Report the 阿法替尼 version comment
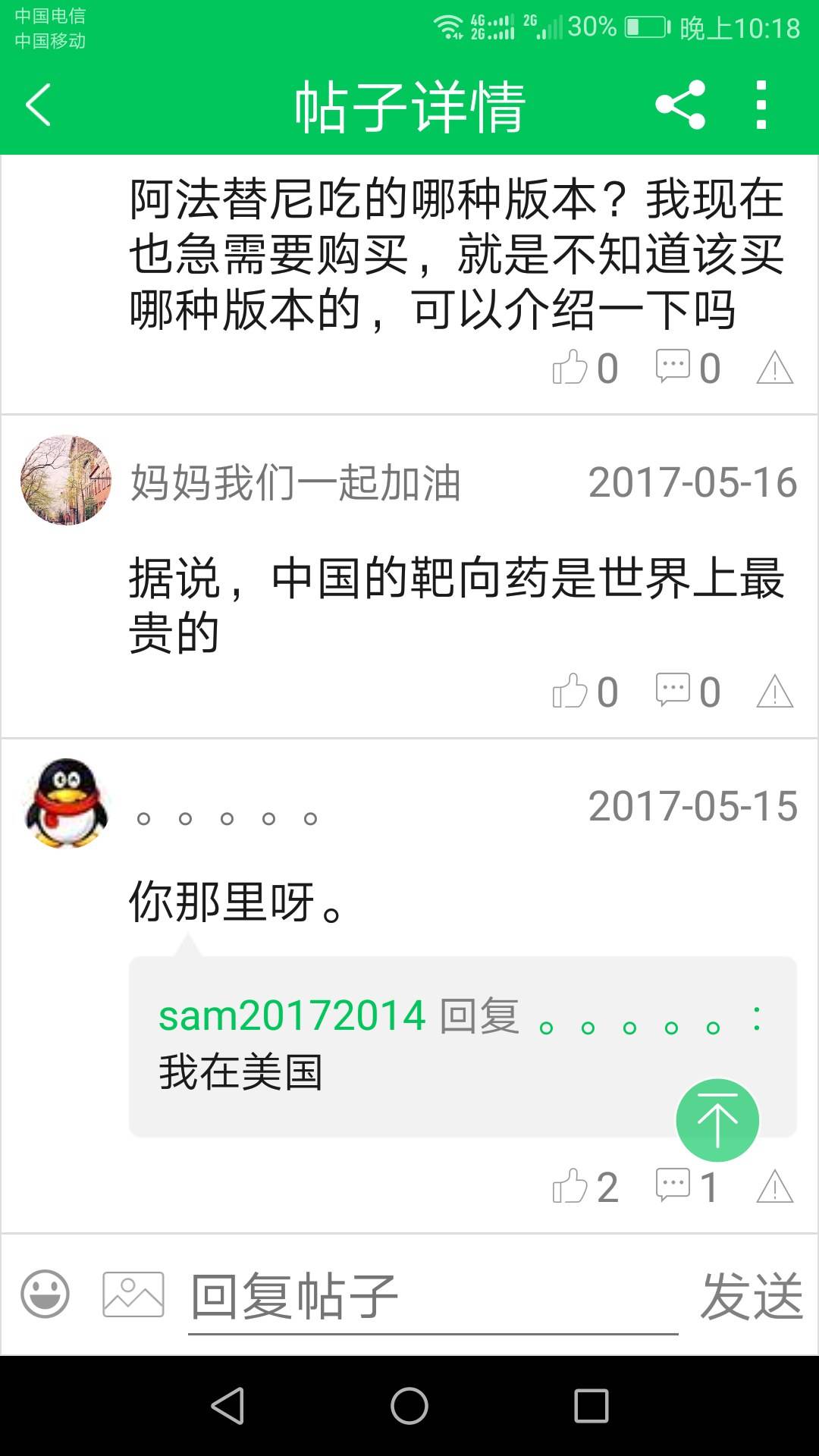This screenshot has height=1456, width=819. click(x=775, y=369)
